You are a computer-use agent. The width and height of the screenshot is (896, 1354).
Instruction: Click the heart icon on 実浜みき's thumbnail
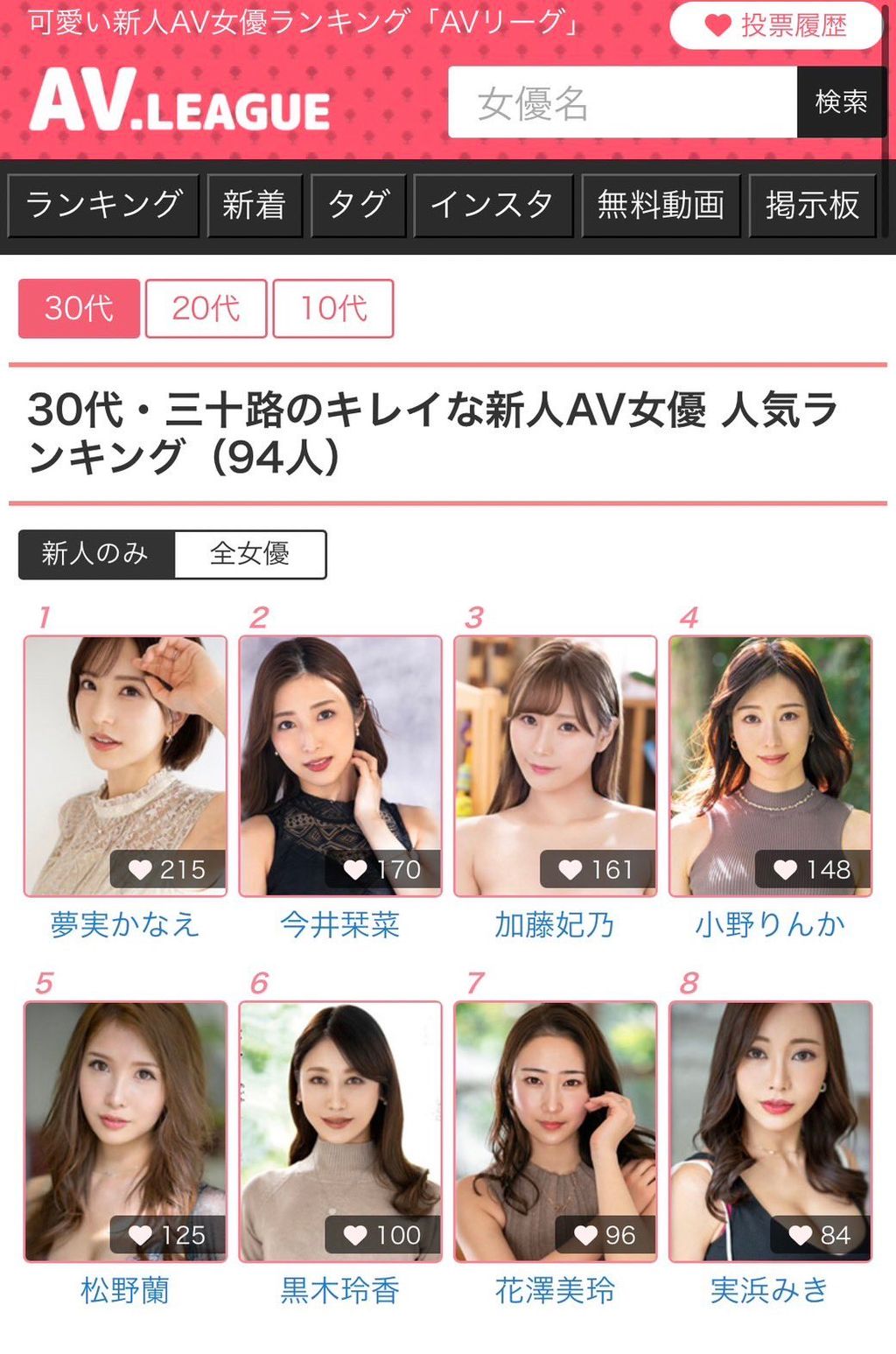coord(799,1236)
